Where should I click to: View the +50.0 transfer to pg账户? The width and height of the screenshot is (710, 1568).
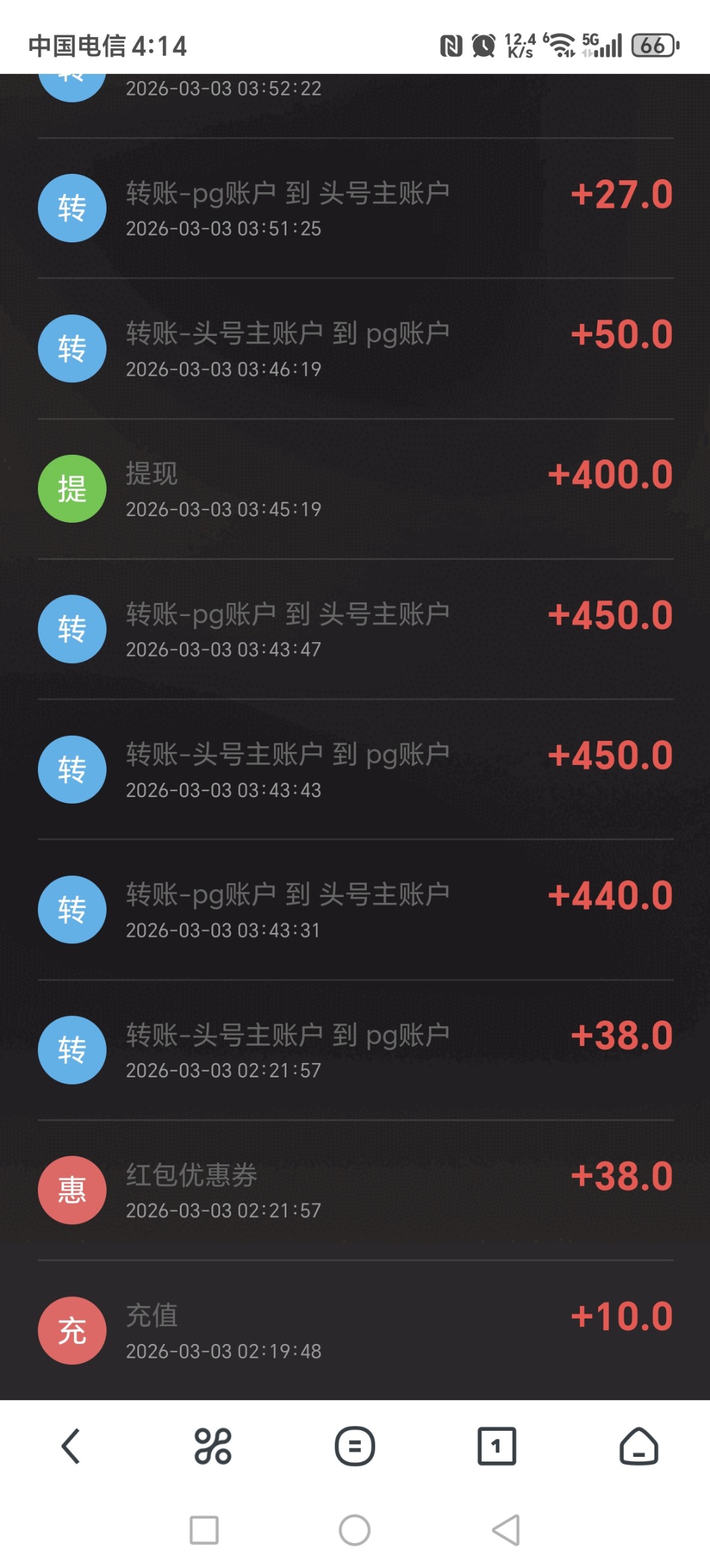point(355,349)
